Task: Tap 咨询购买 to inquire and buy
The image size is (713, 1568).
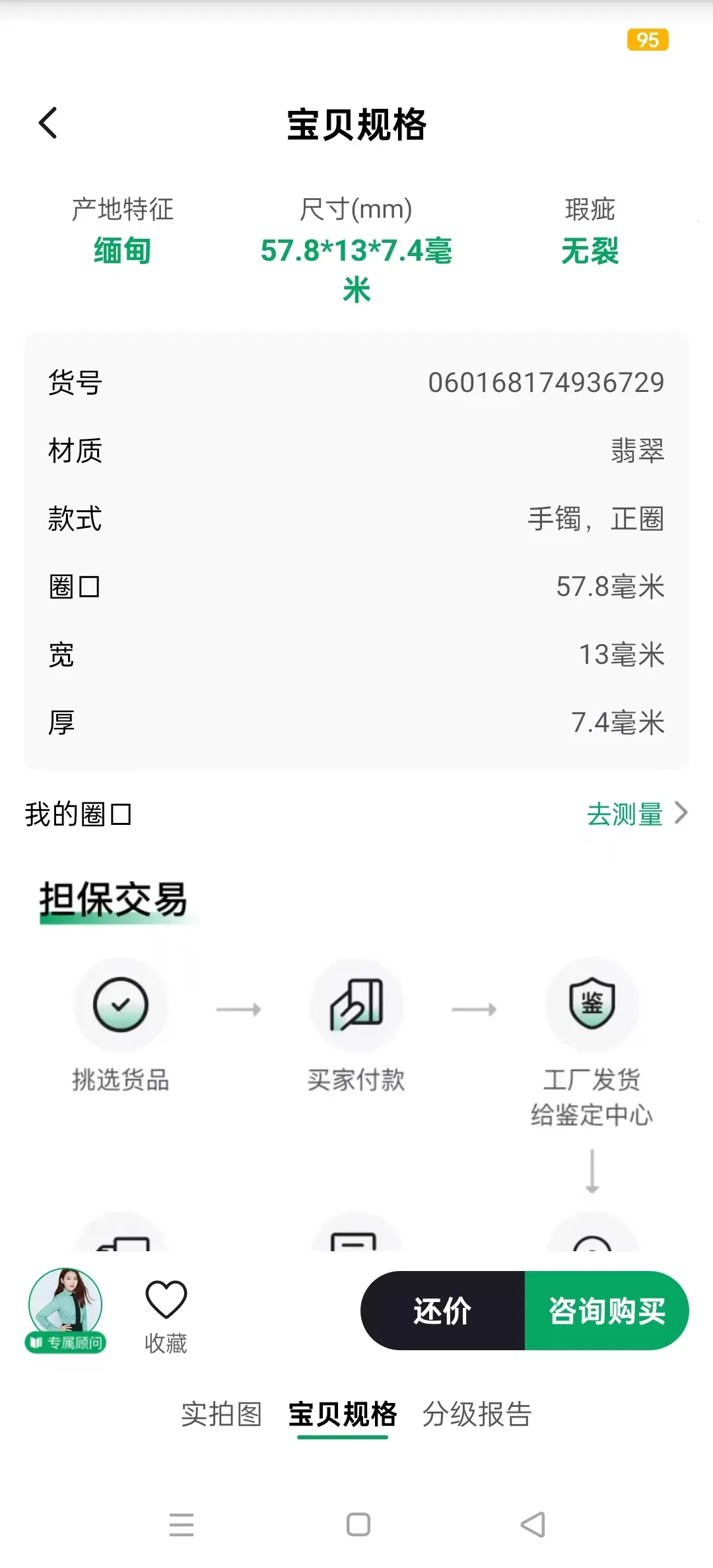Action: [607, 1311]
